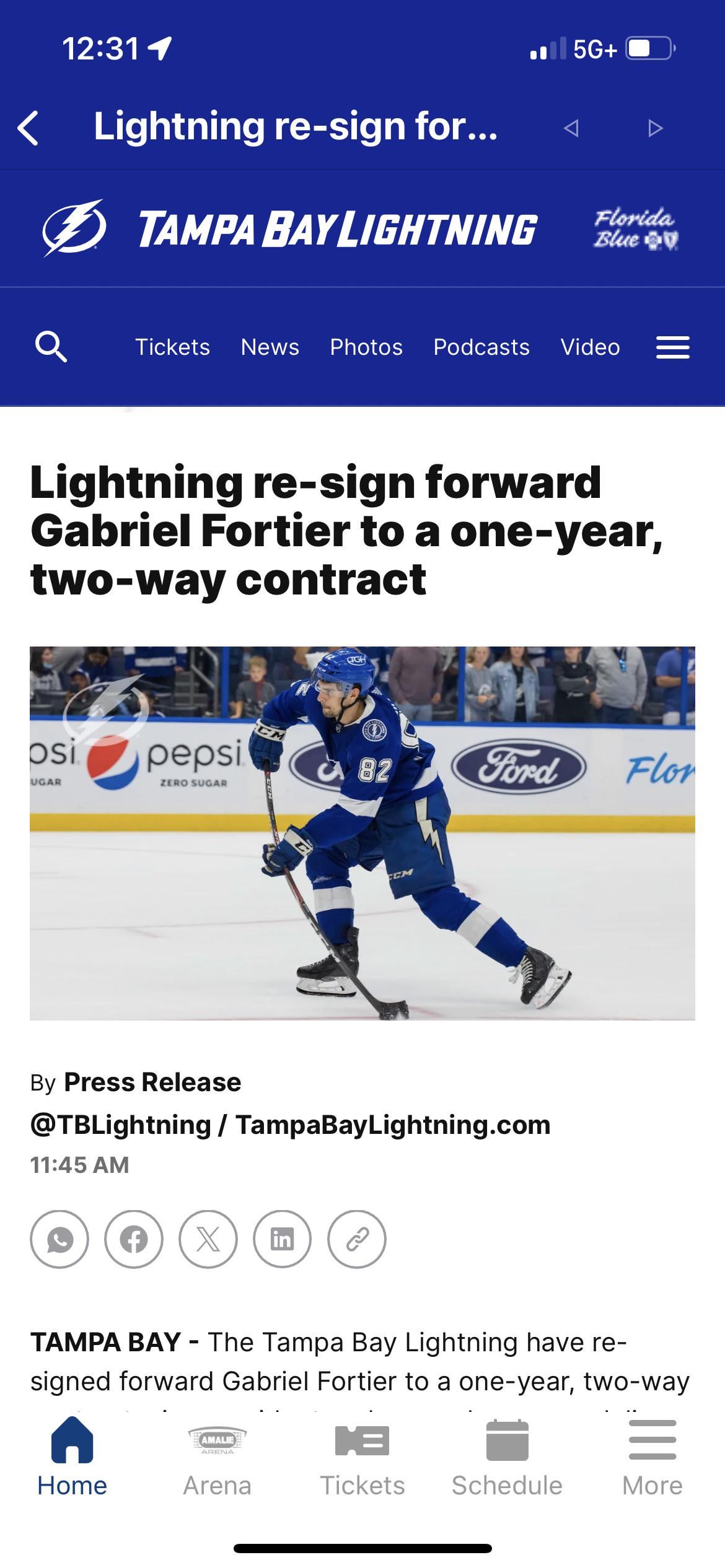The width and height of the screenshot is (725, 1568).
Task: Navigate to the next web page arrow
Action: [655, 128]
